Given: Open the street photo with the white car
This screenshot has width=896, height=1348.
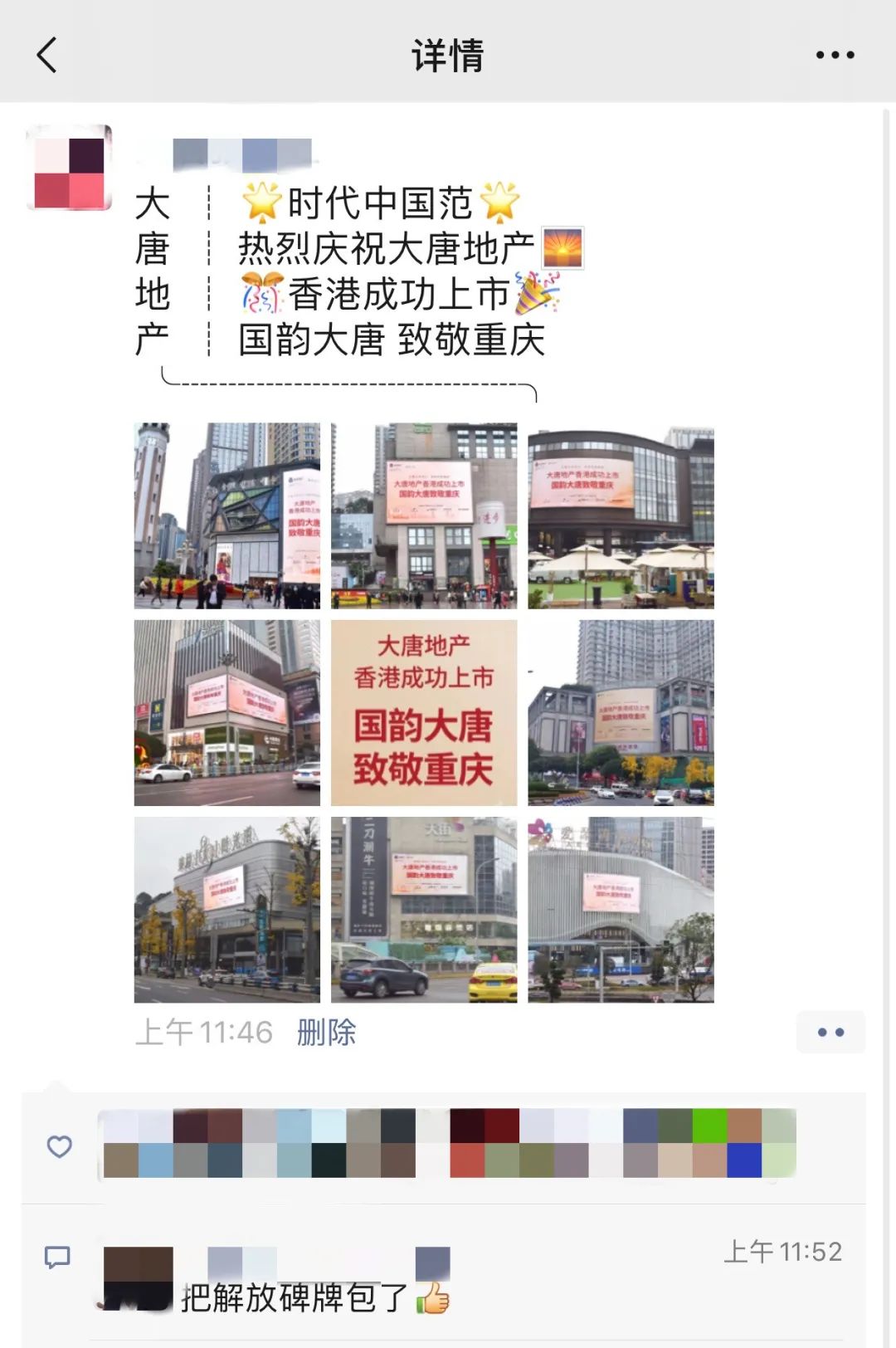Looking at the screenshot, I should [226, 712].
